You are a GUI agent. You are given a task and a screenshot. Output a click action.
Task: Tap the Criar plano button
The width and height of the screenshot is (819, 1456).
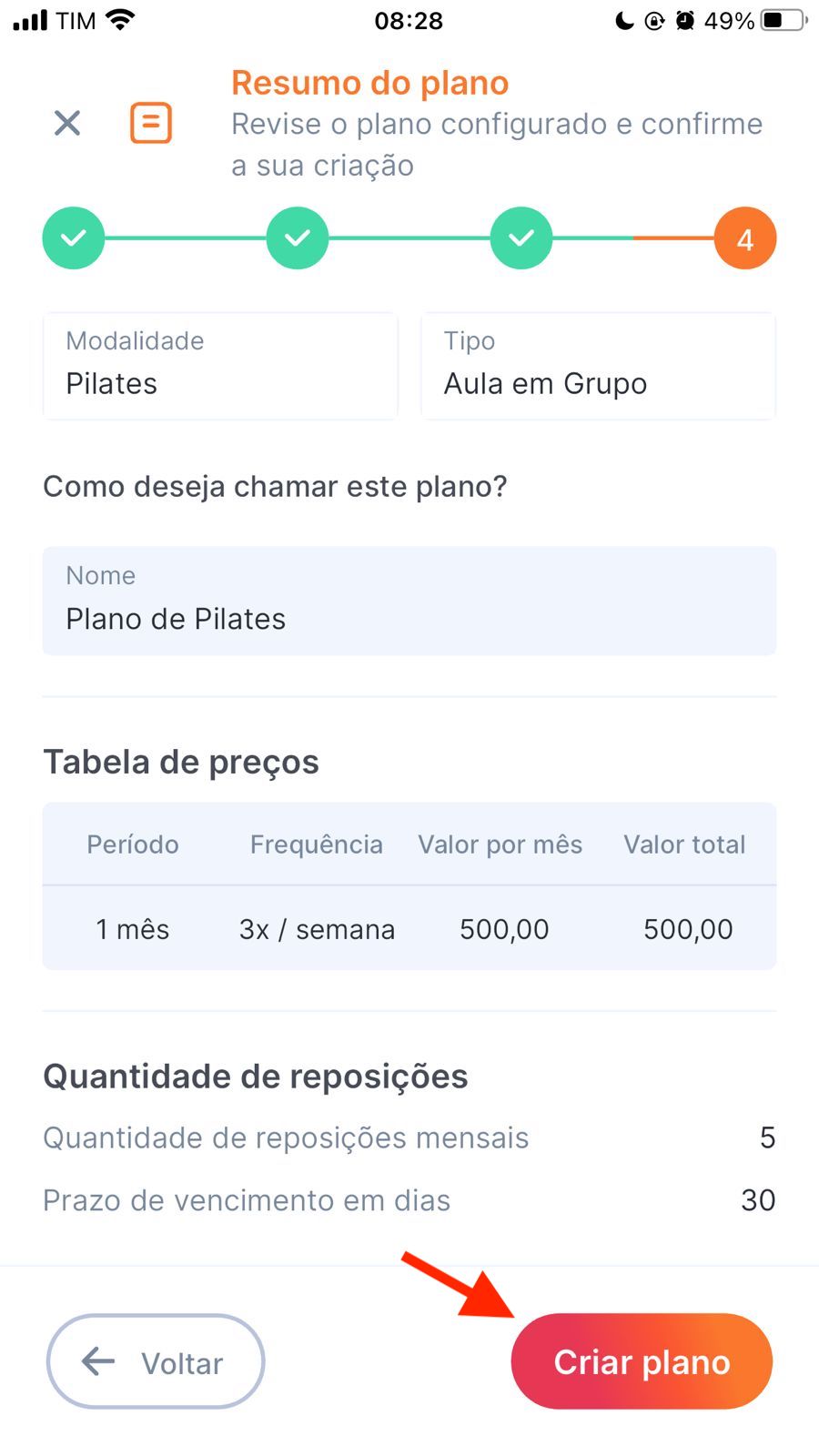642,1361
